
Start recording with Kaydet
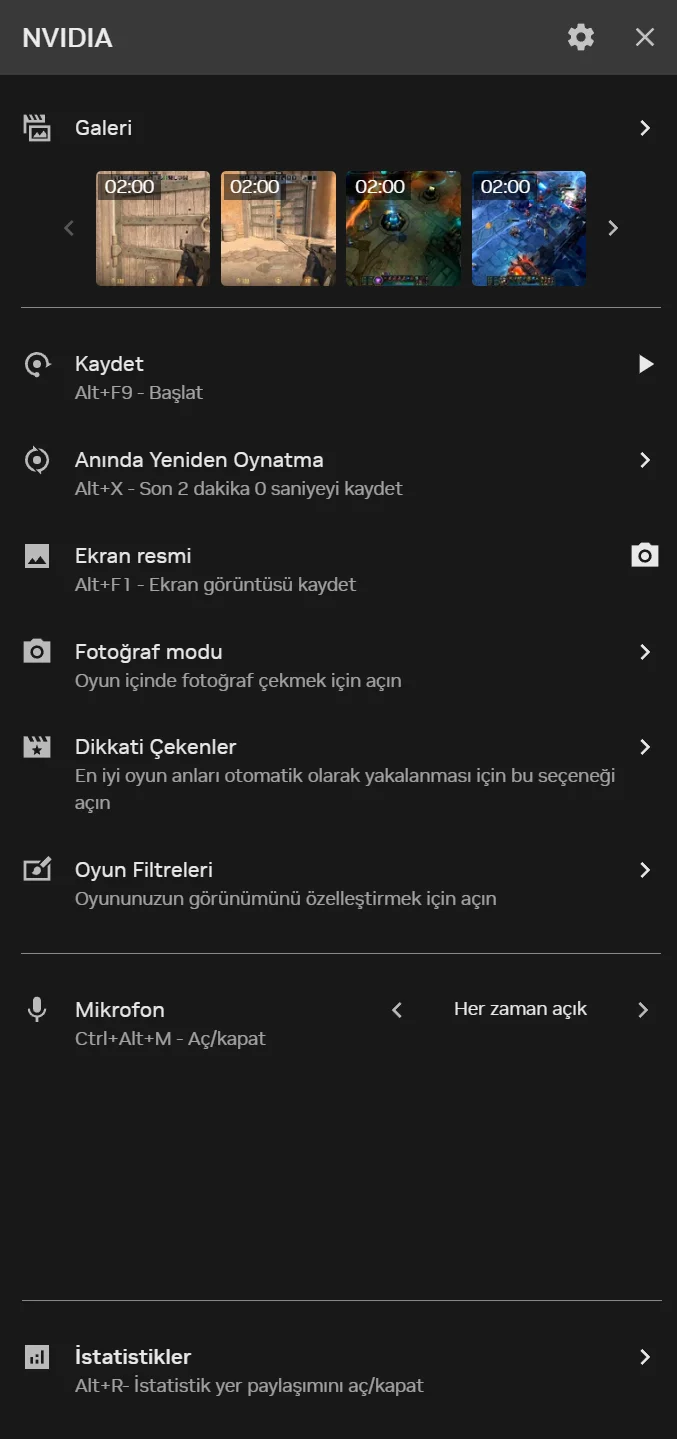[645, 364]
